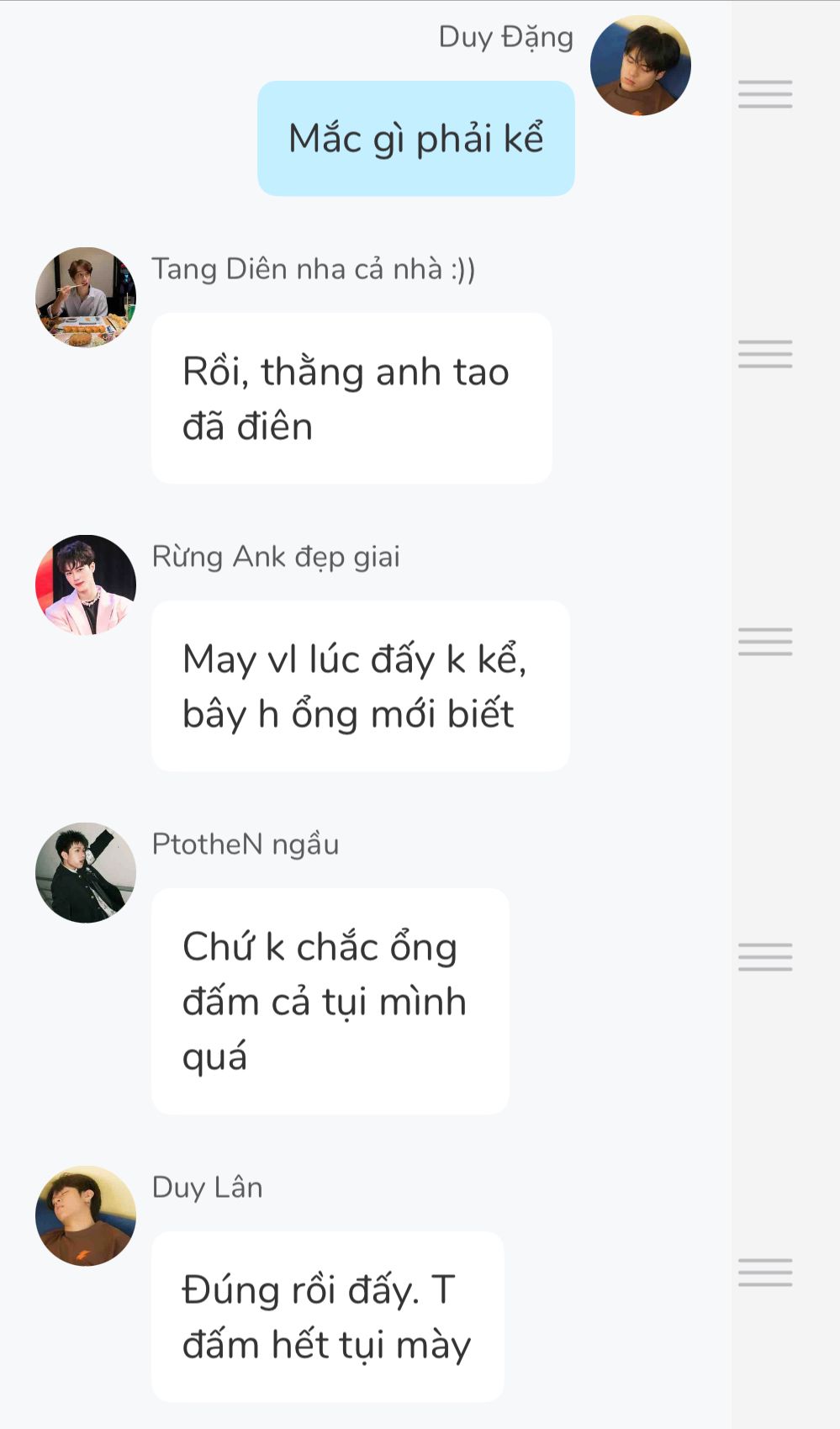Viewport: 840px width, 1429px height.
Task: Select the message "Đúng rồi đấy. T đấm hết"
Action: click(x=327, y=1316)
